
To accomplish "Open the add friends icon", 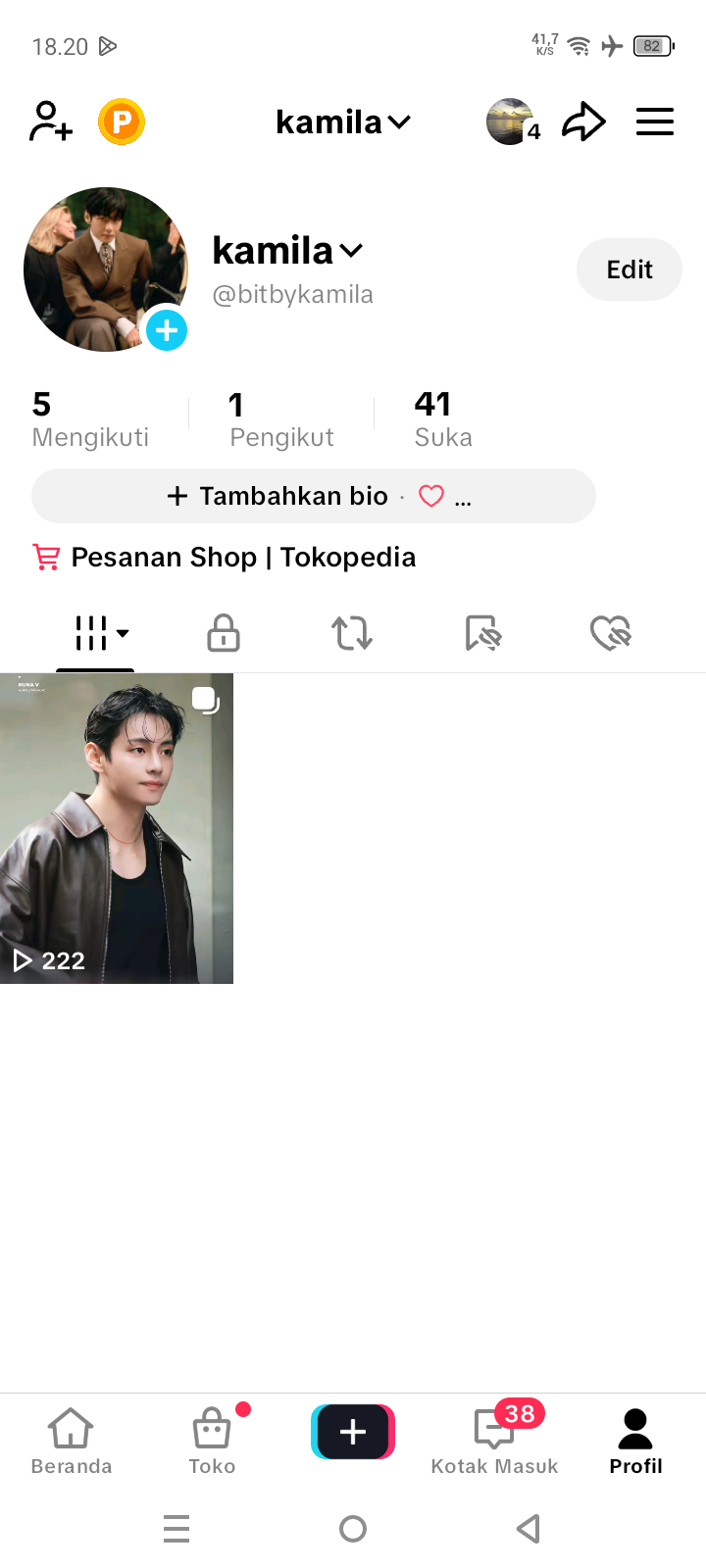I will [51, 122].
